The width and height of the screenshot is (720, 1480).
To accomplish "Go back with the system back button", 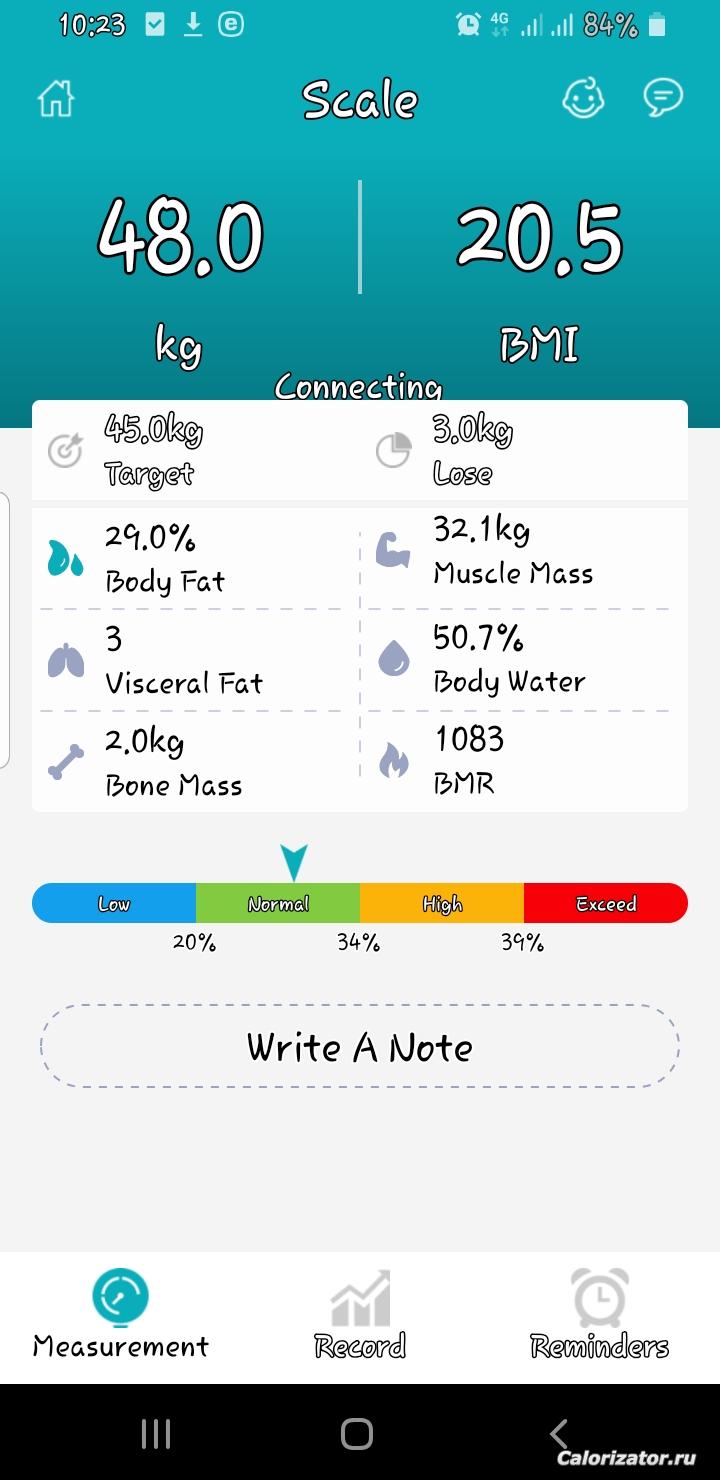I will [558, 1434].
